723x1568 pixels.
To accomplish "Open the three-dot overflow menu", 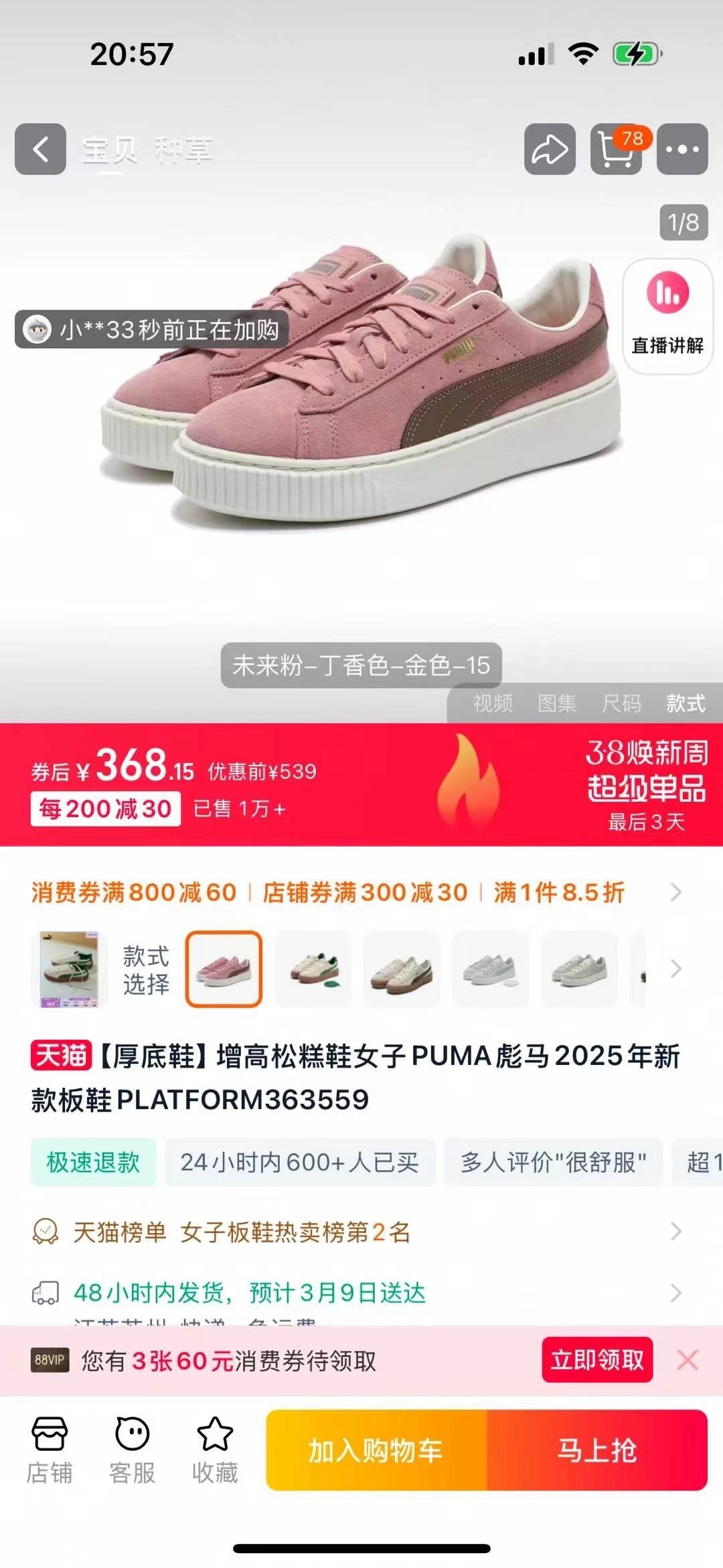I will tap(682, 149).
